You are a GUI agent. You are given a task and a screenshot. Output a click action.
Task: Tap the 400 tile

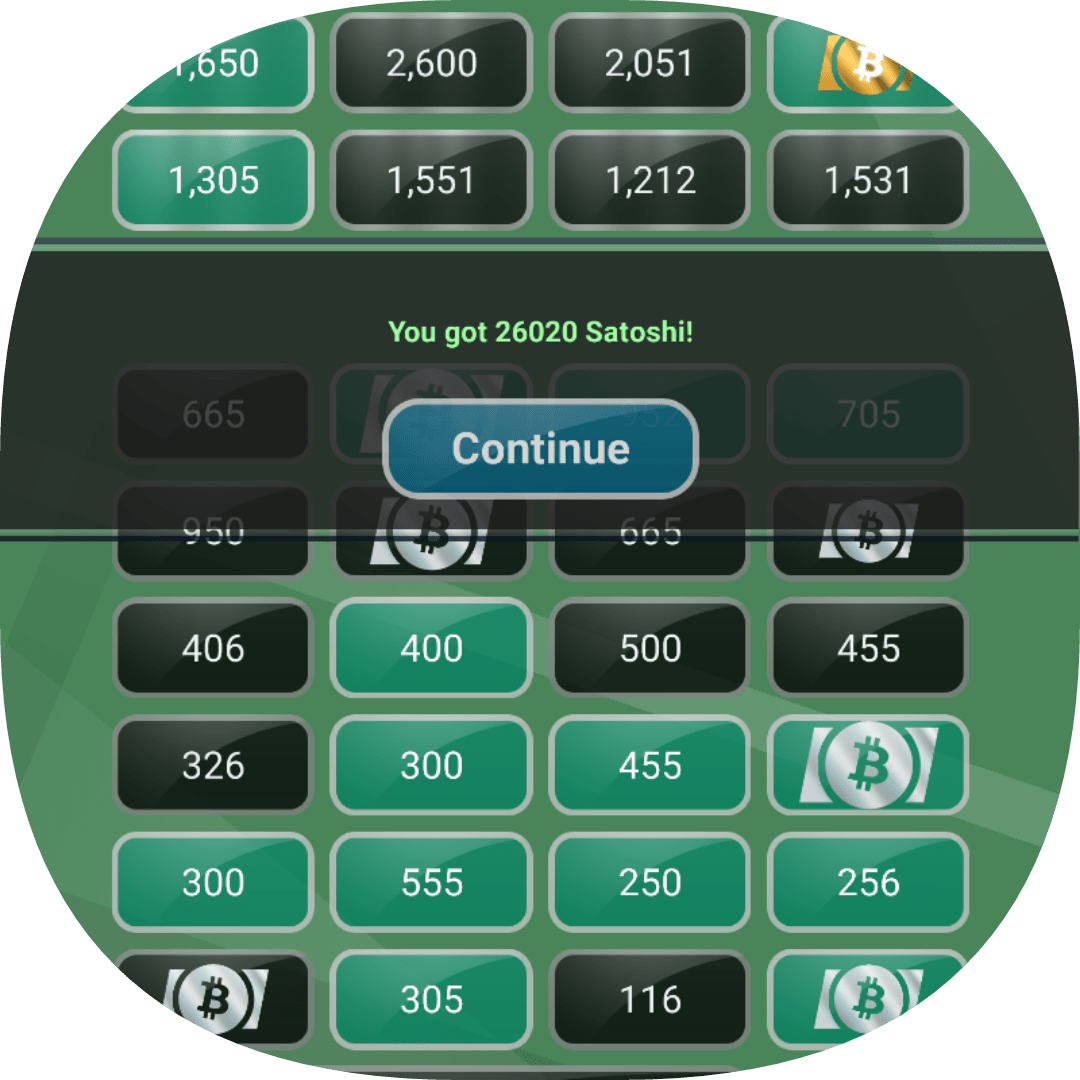(432, 649)
